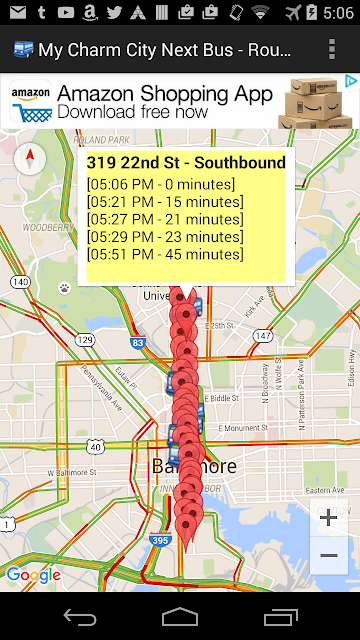This screenshot has height=640, width=360.
Task: Zoom out of the map
Action: pyautogui.click(x=329, y=556)
